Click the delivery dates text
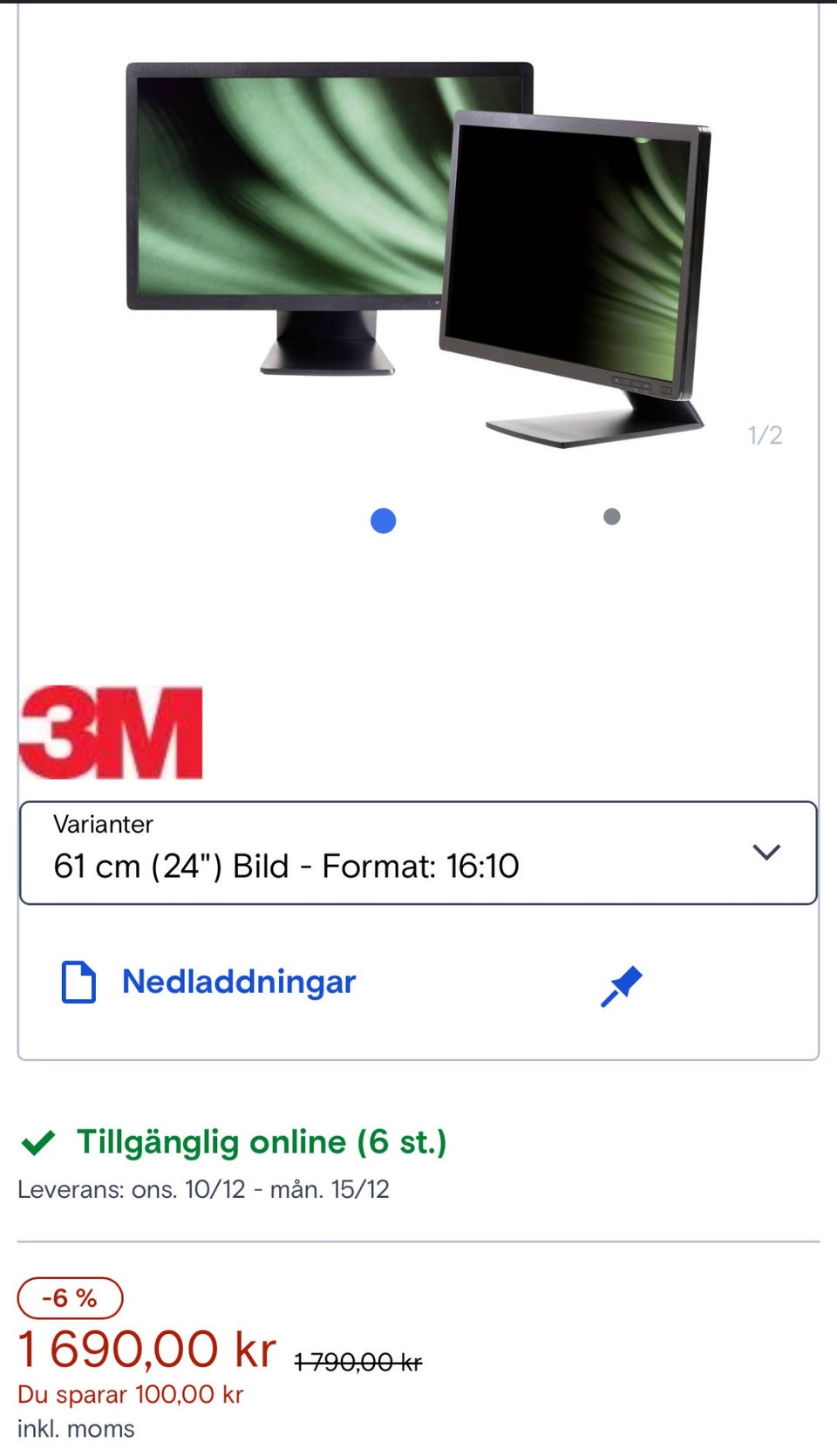This screenshot has width=837, height=1456. (x=202, y=1189)
